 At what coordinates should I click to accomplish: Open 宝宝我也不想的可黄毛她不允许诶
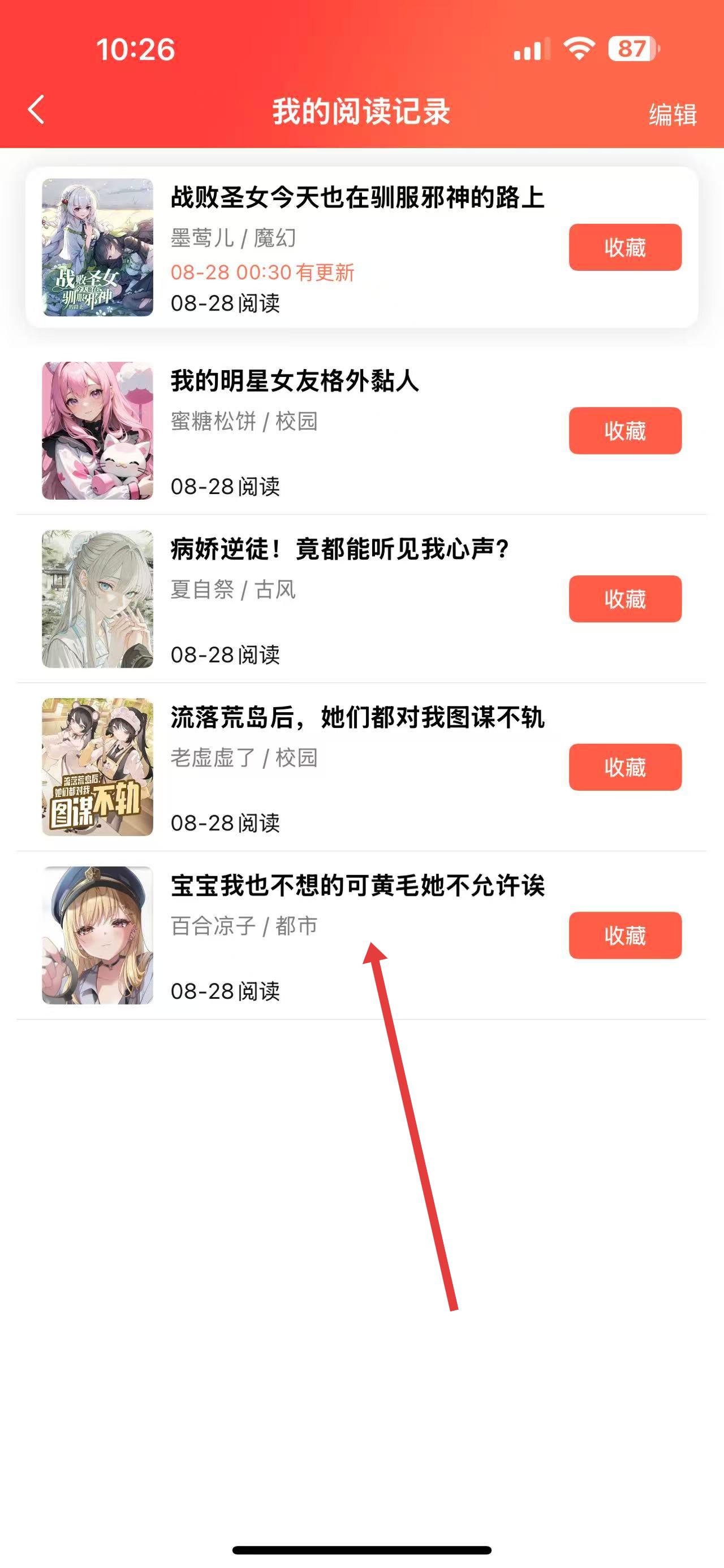357,886
